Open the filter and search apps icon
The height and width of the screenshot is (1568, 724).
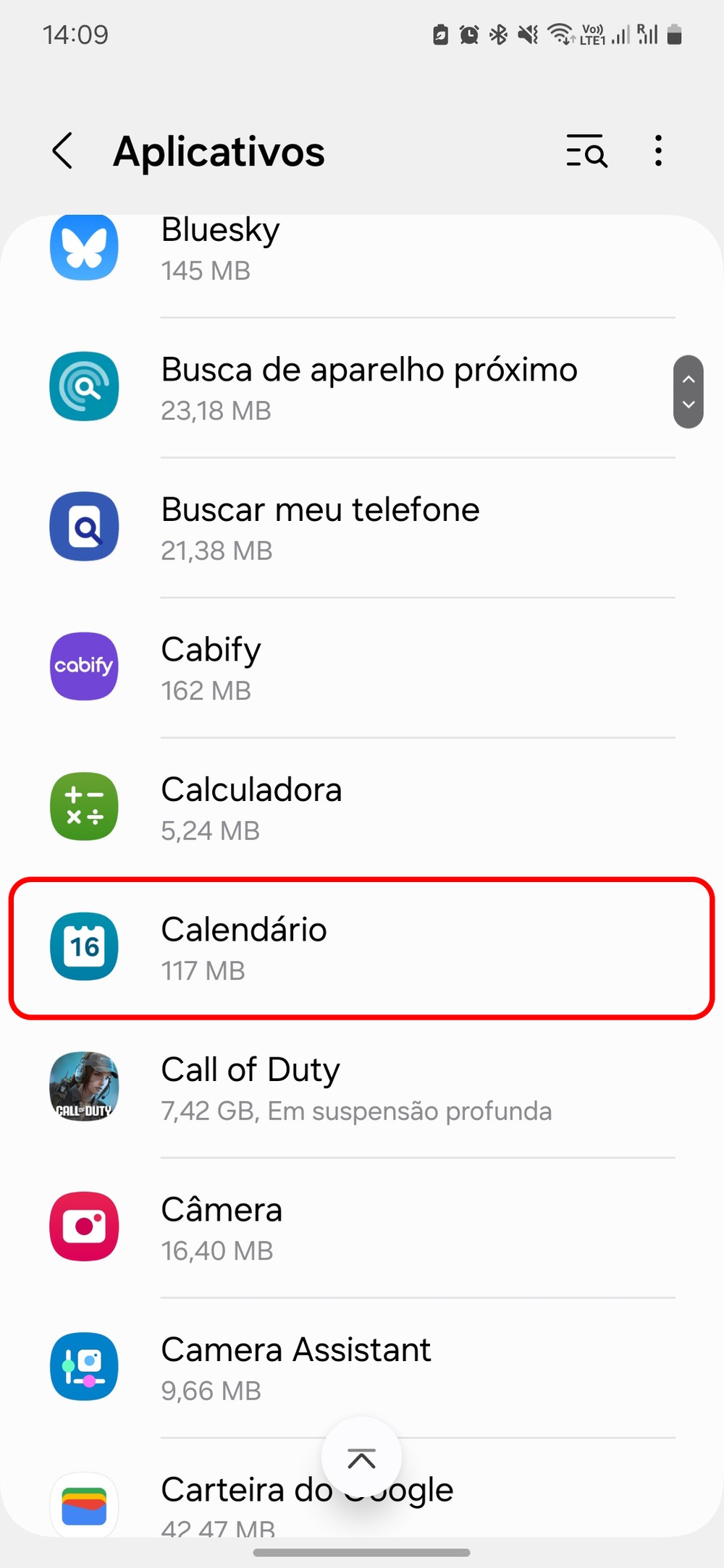586,151
